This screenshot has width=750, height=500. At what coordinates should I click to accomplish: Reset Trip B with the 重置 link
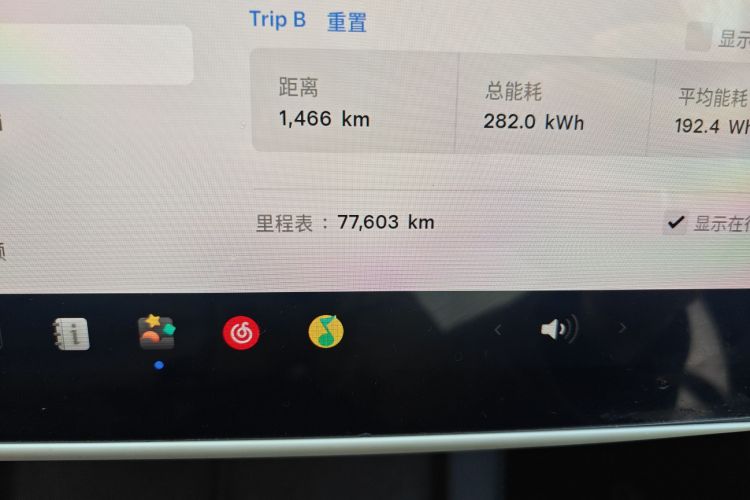346,22
